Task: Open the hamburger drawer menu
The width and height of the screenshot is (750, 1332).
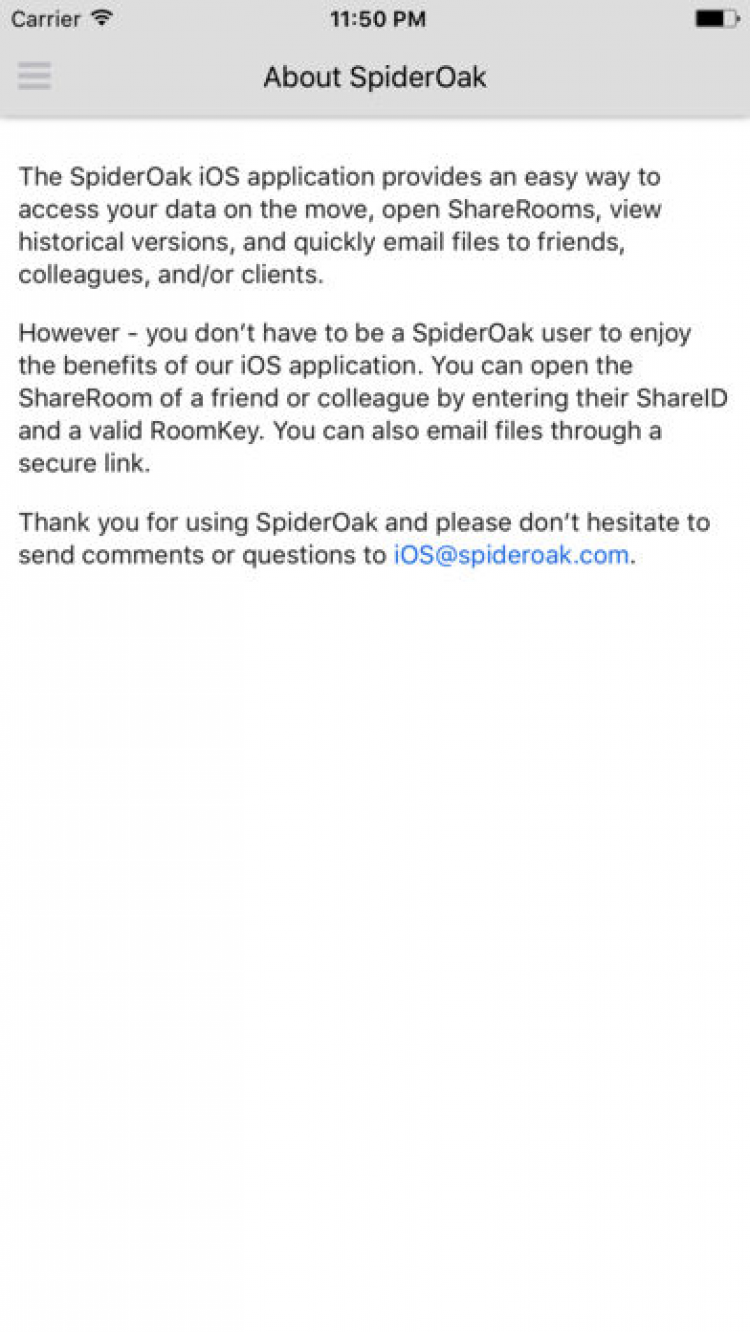Action: pos(34,76)
